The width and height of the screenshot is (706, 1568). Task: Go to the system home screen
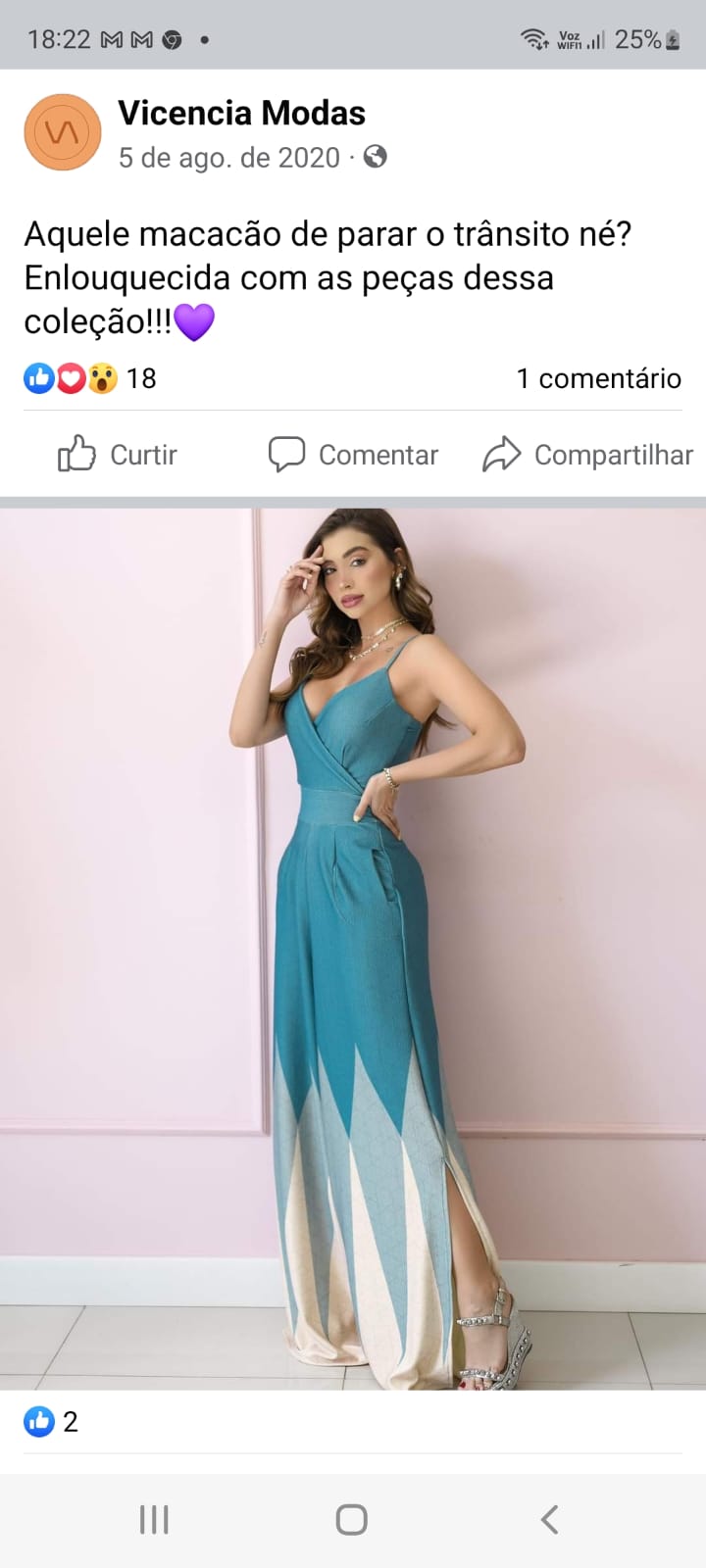pyautogui.click(x=352, y=1520)
